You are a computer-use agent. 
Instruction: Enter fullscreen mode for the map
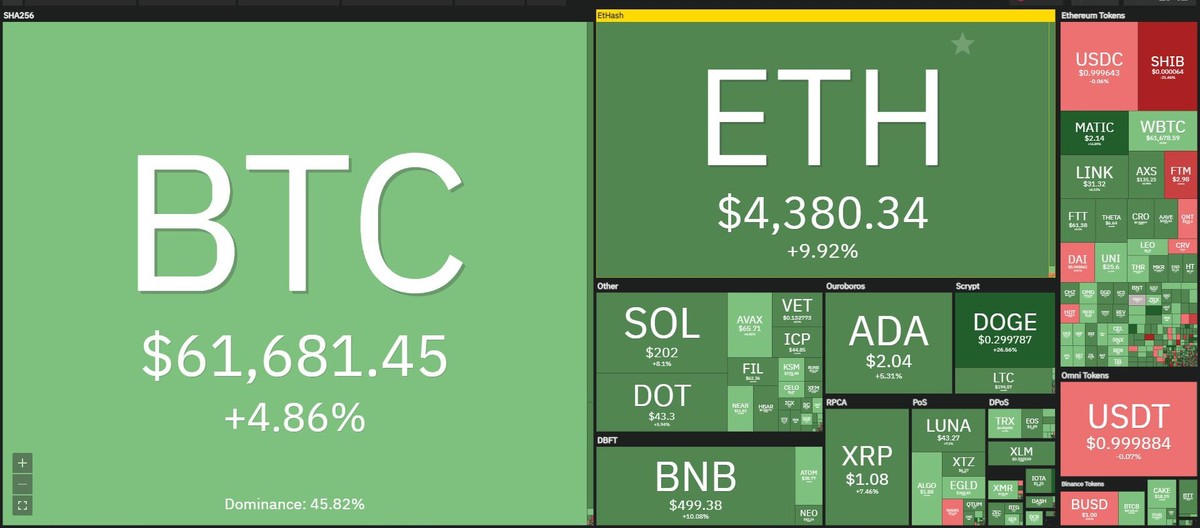pos(24,505)
